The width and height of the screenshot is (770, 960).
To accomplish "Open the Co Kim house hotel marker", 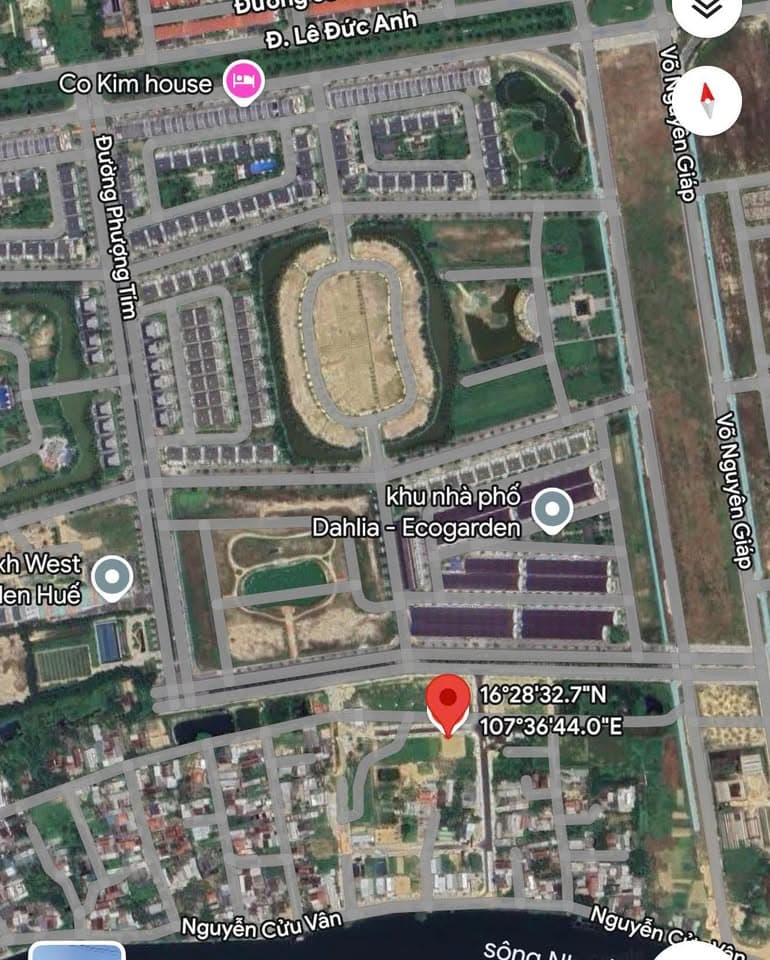I will tap(242, 81).
